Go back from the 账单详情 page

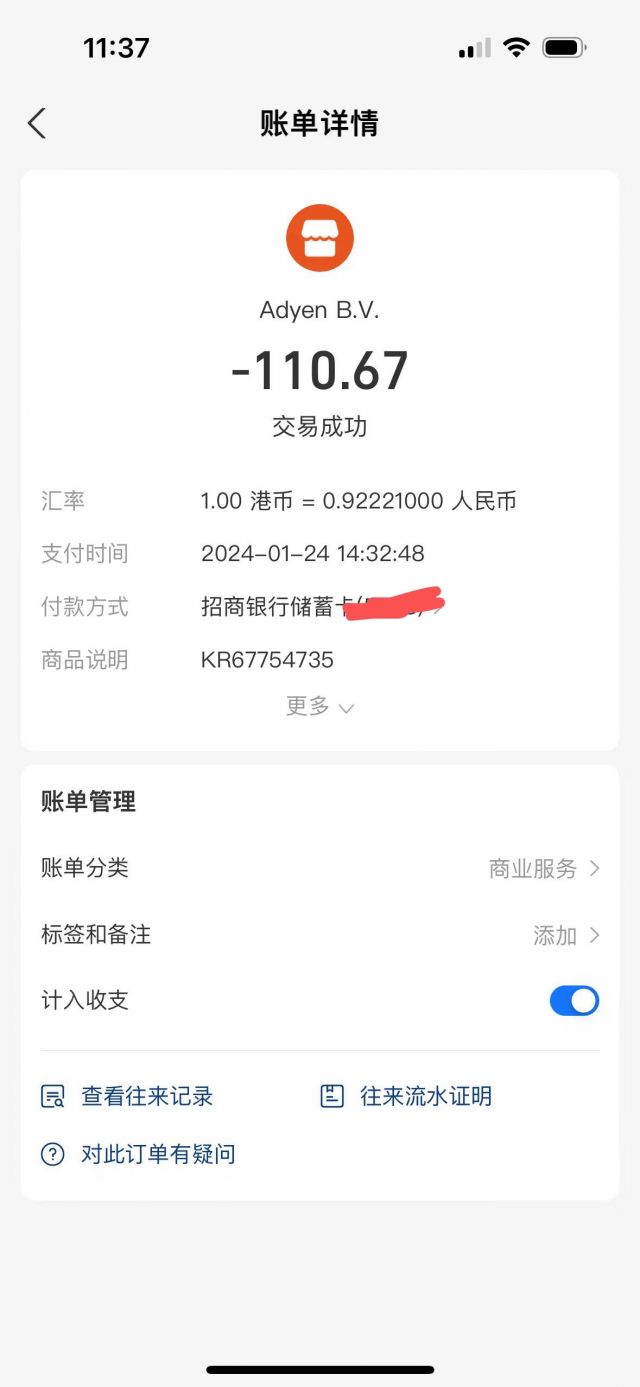37,123
